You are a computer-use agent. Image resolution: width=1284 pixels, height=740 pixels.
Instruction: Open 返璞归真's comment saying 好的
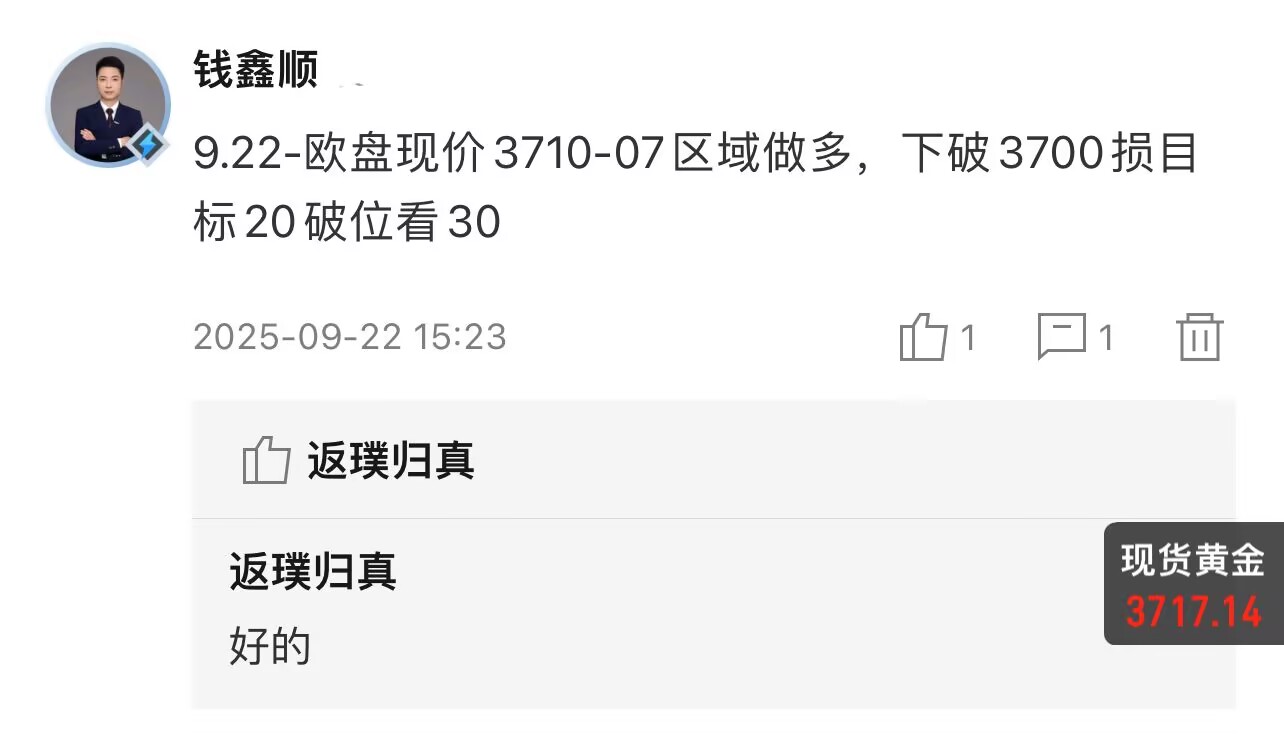pos(270,648)
